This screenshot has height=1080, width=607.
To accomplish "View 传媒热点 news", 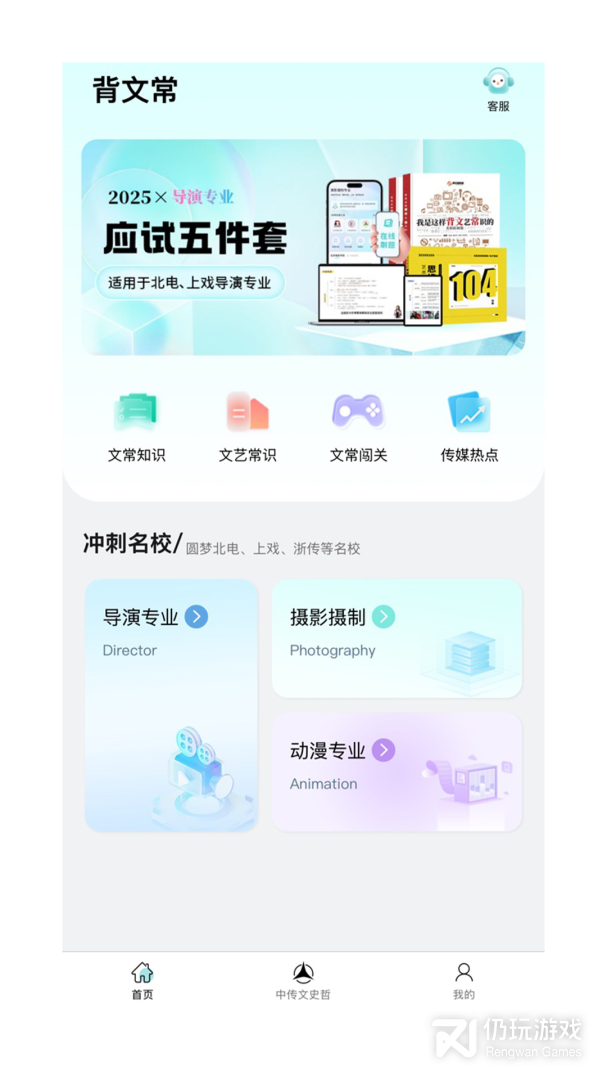I will click(469, 427).
